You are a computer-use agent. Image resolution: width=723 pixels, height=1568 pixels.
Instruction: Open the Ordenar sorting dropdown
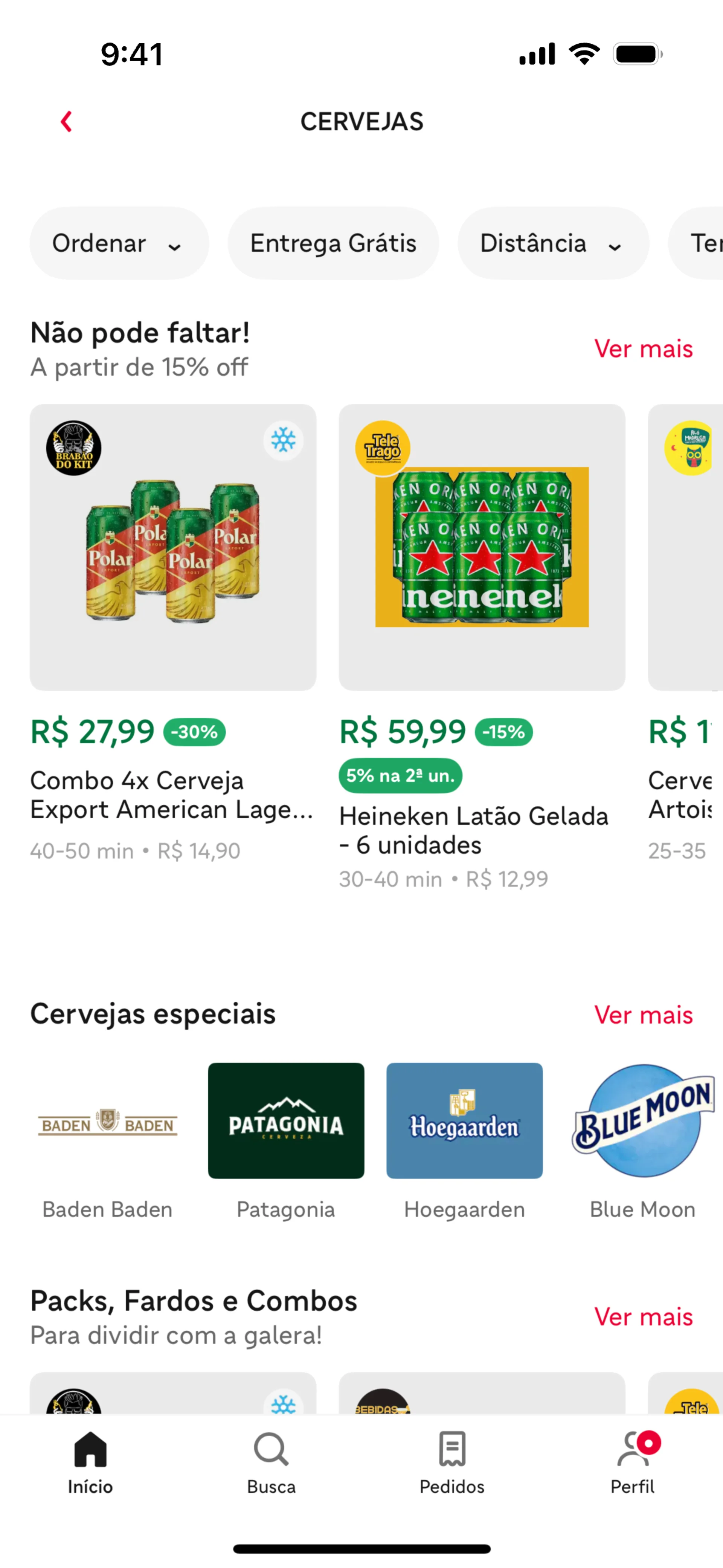coord(119,243)
